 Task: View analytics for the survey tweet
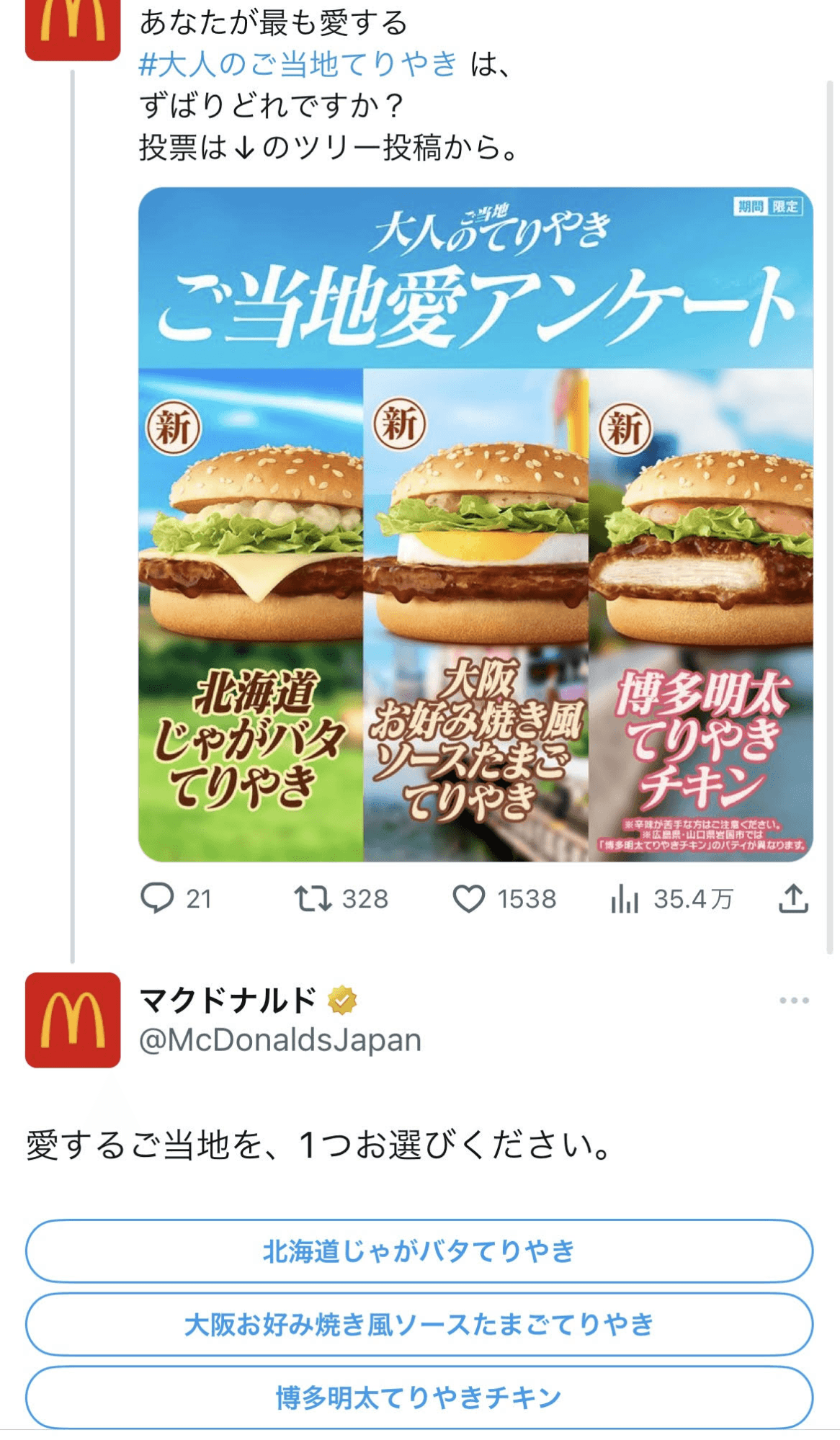pos(625,898)
